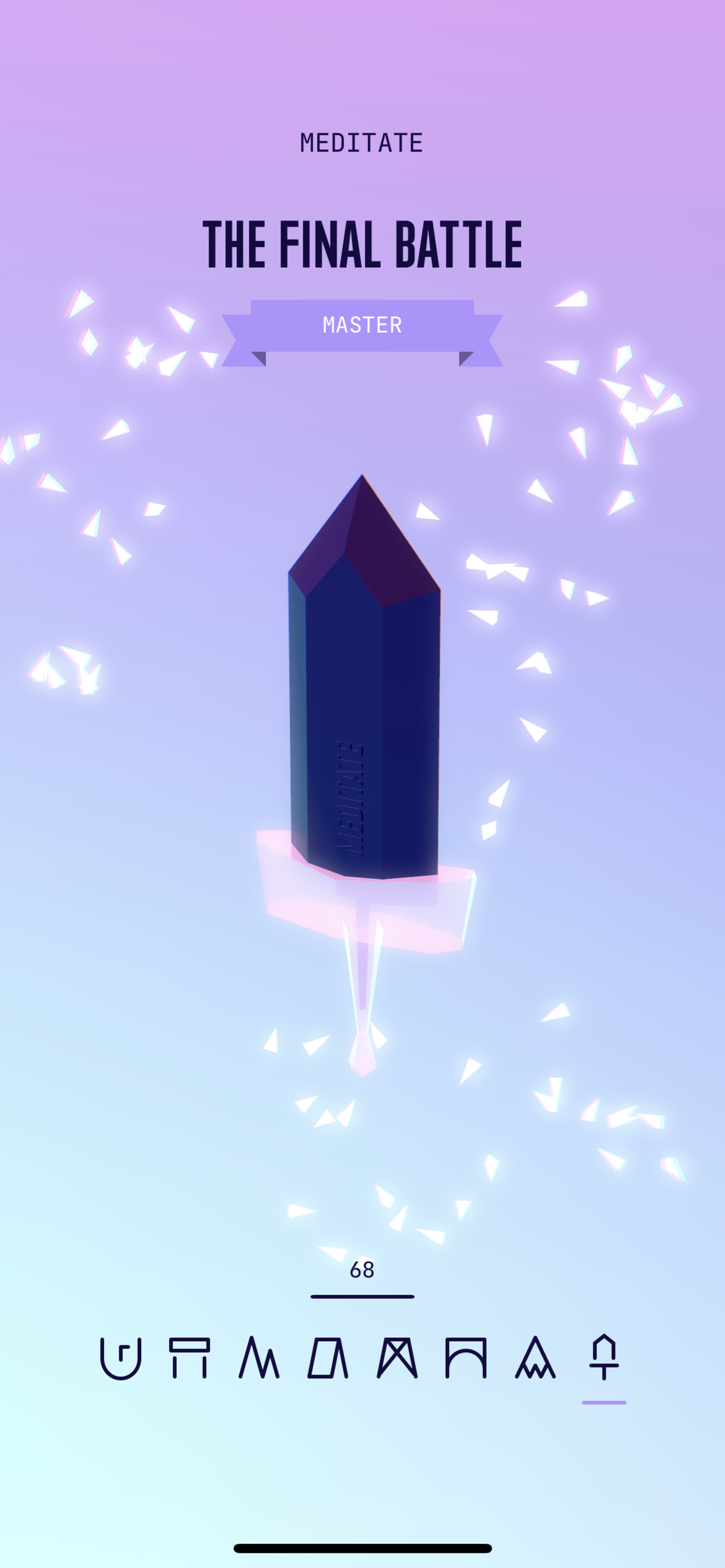
Task: Open the plain trapezoid glyph tab
Action: tap(328, 1358)
